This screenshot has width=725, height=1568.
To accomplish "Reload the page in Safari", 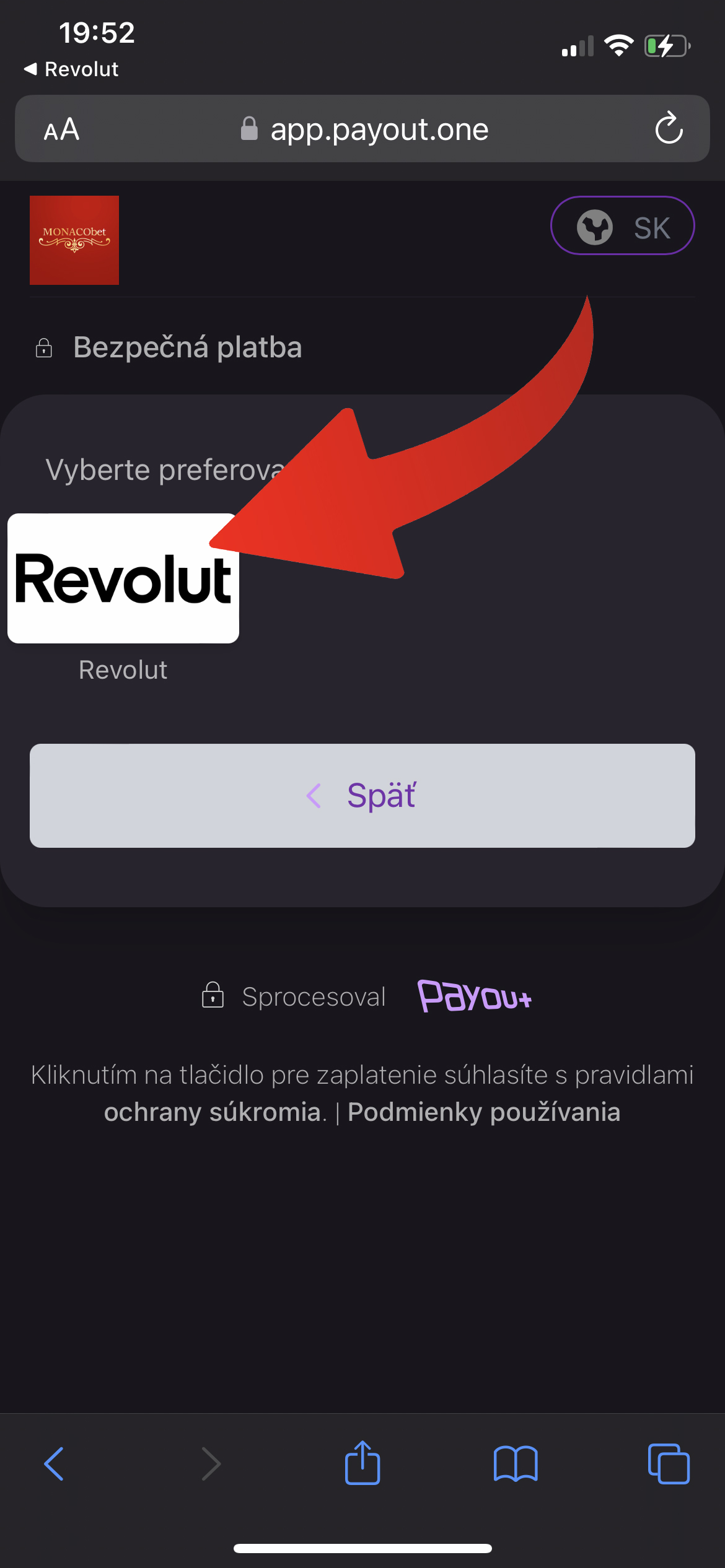I will pyautogui.click(x=669, y=128).
